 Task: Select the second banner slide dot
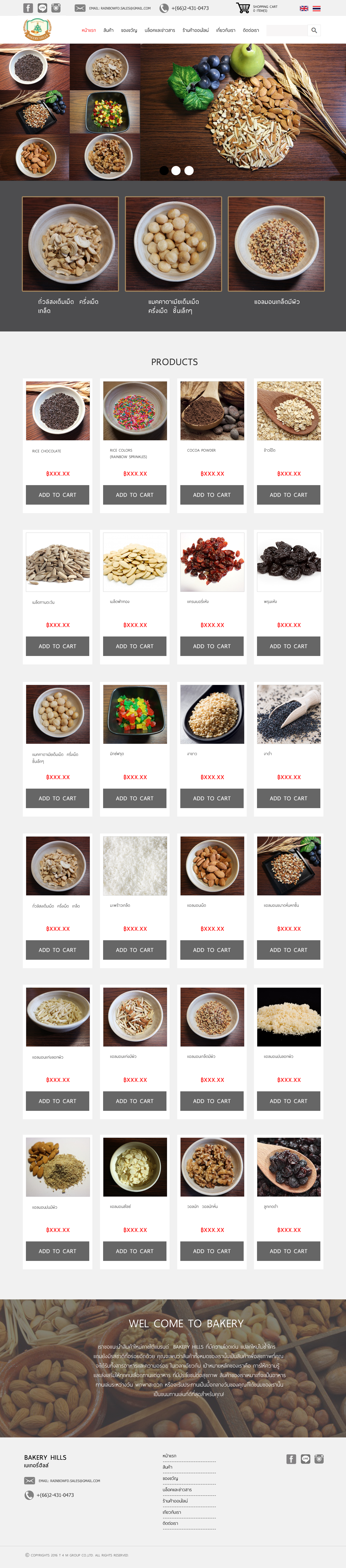coord(176,170)
